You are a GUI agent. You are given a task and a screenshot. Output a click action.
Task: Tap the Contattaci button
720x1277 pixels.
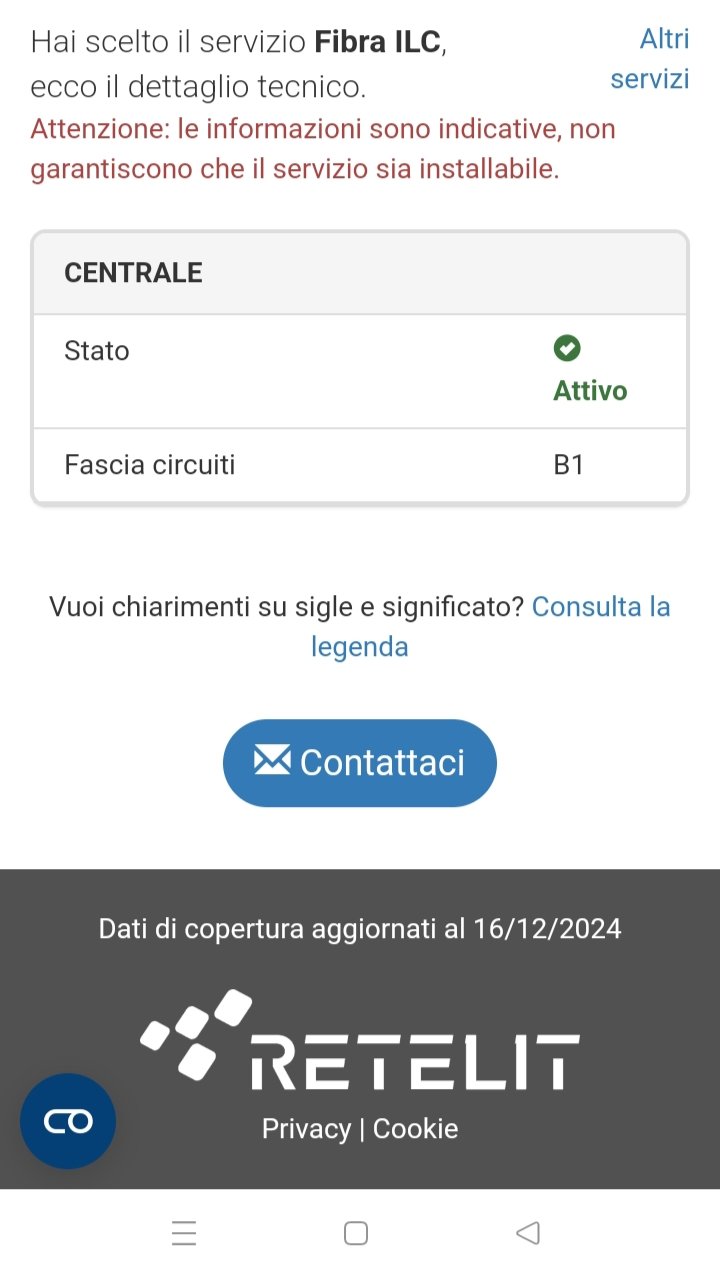click(x=360, y=763)
